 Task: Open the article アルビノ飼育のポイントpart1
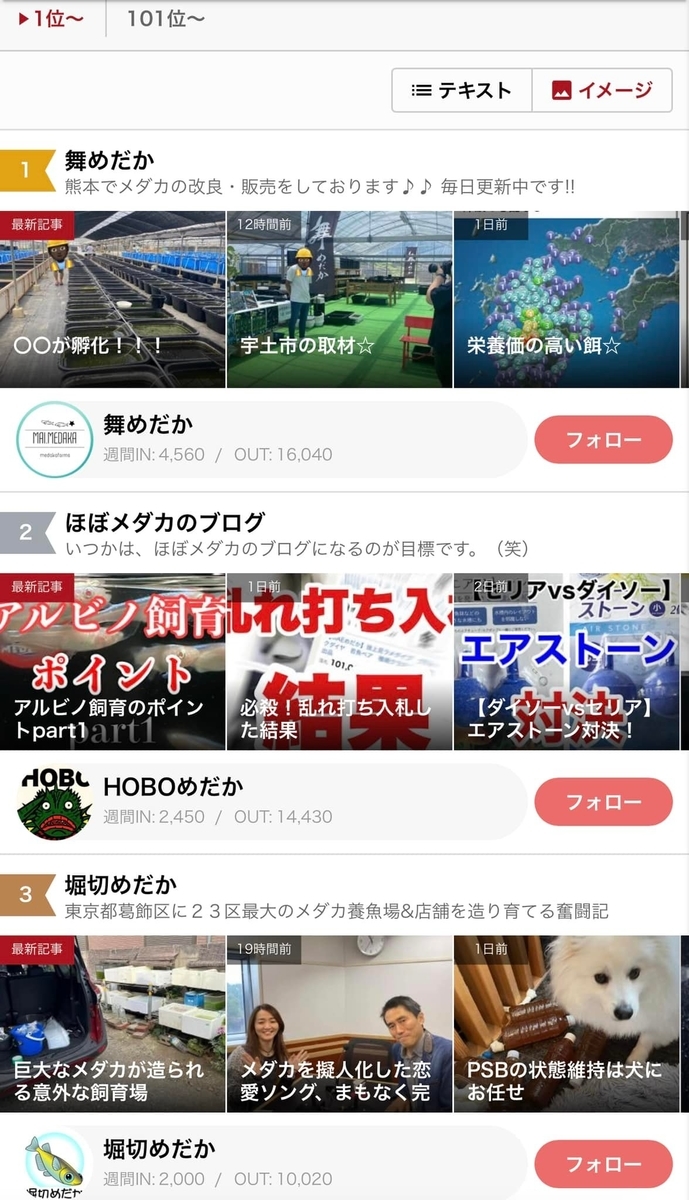click(112, 661)
